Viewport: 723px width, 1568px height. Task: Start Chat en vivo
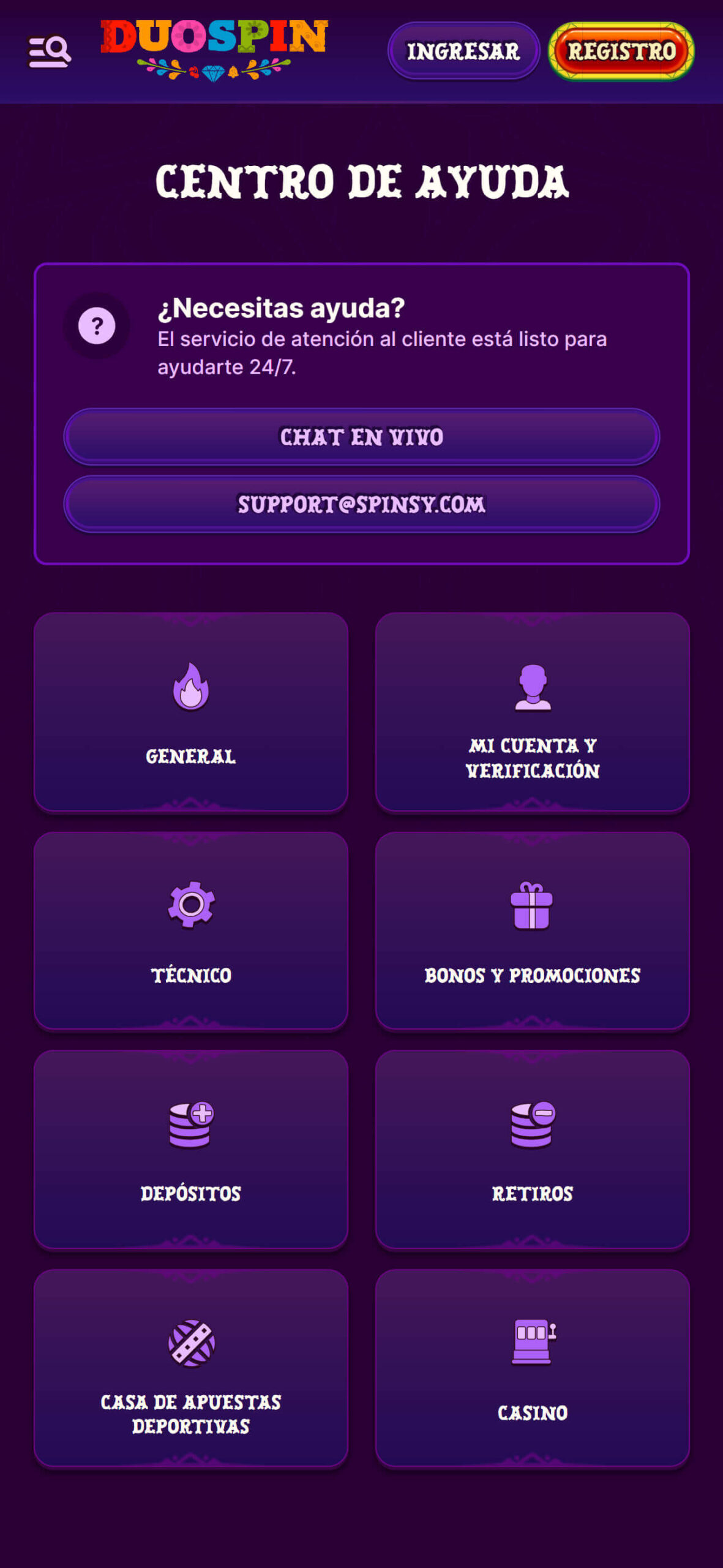(362, 437)
